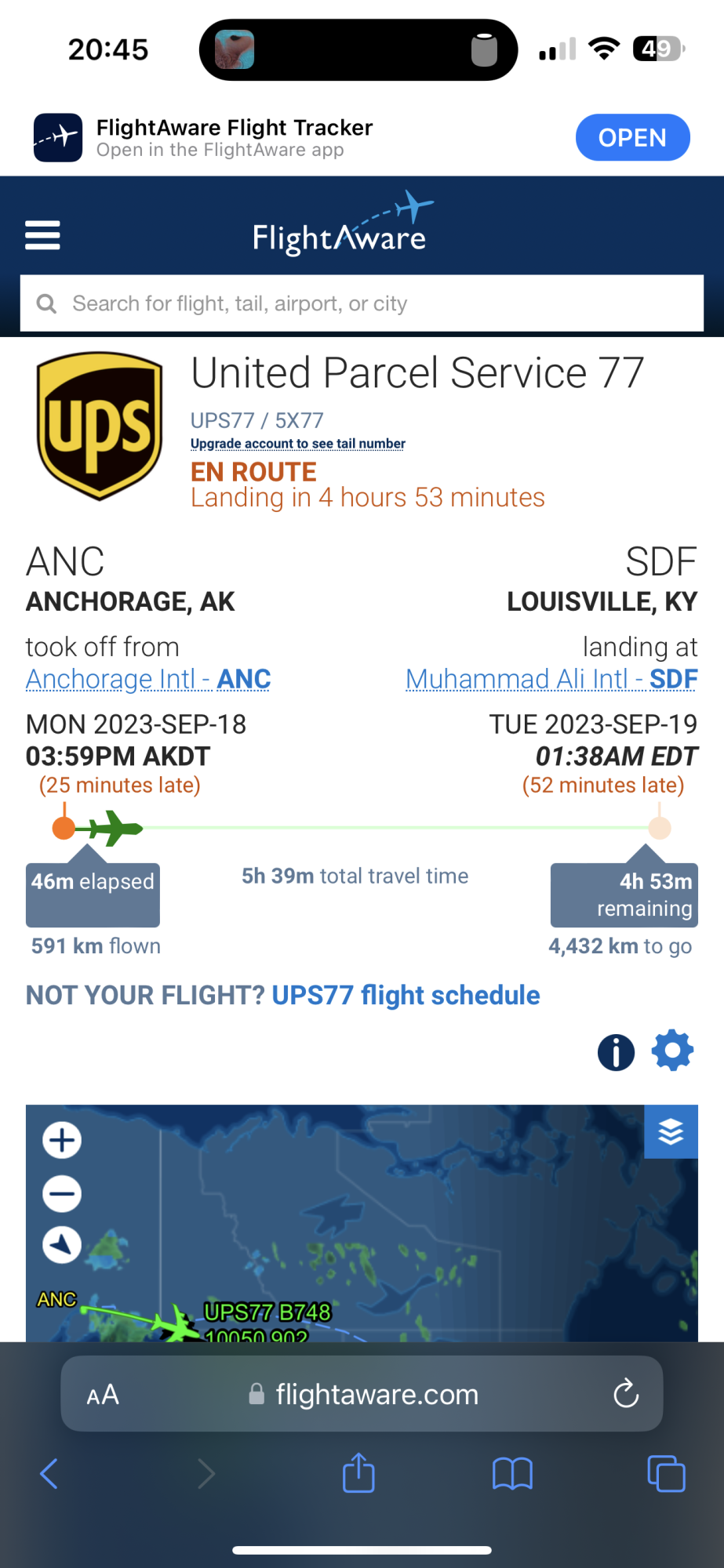This screenshot has width=724, height=1568.
Task: Go back to the previous page
Action: pos(49,1474)
